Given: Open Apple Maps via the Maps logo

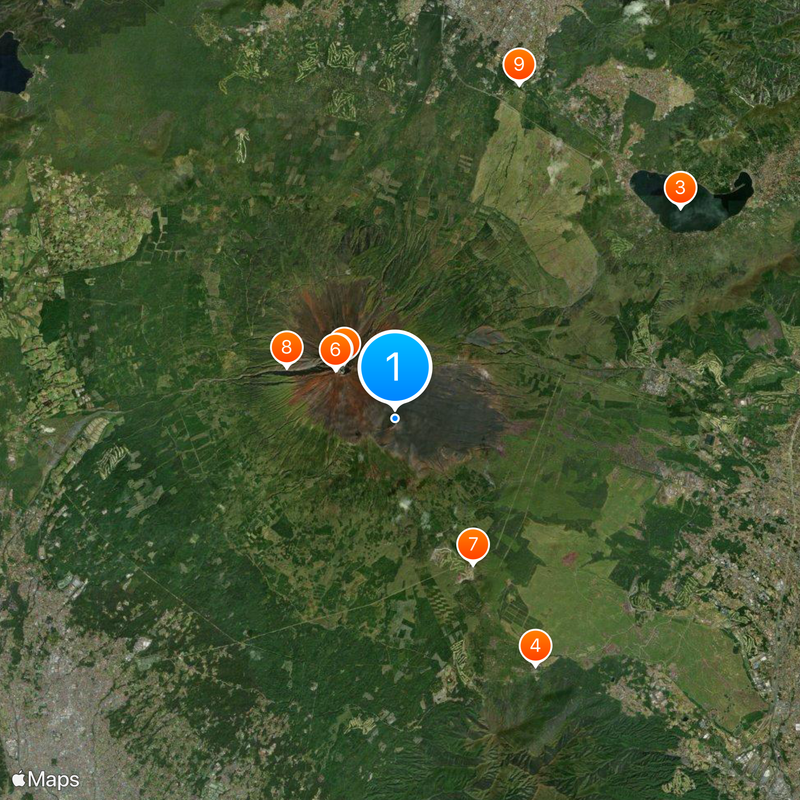Looking at the screenshot, I should point(46,778).
